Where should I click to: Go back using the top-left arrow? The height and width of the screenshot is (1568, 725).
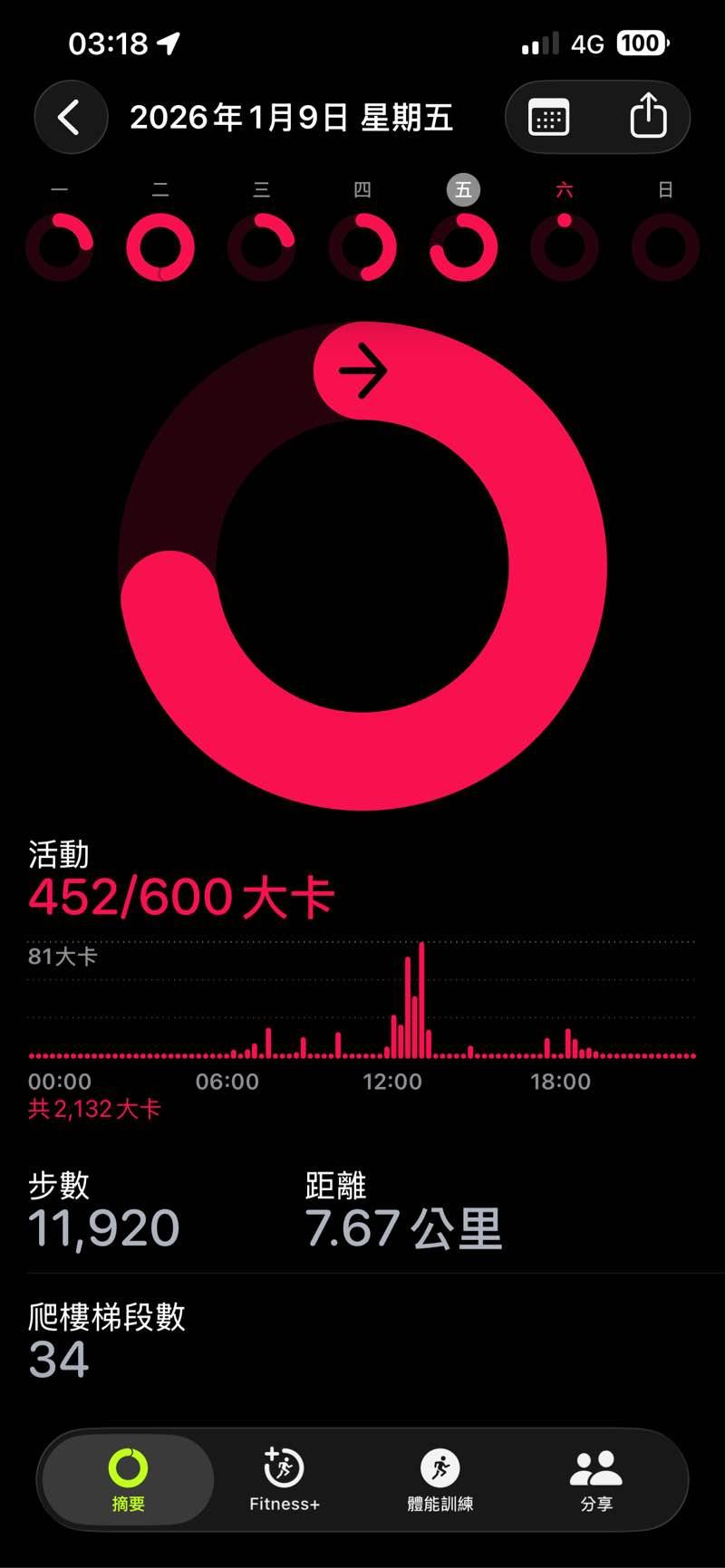pos(70,118)
